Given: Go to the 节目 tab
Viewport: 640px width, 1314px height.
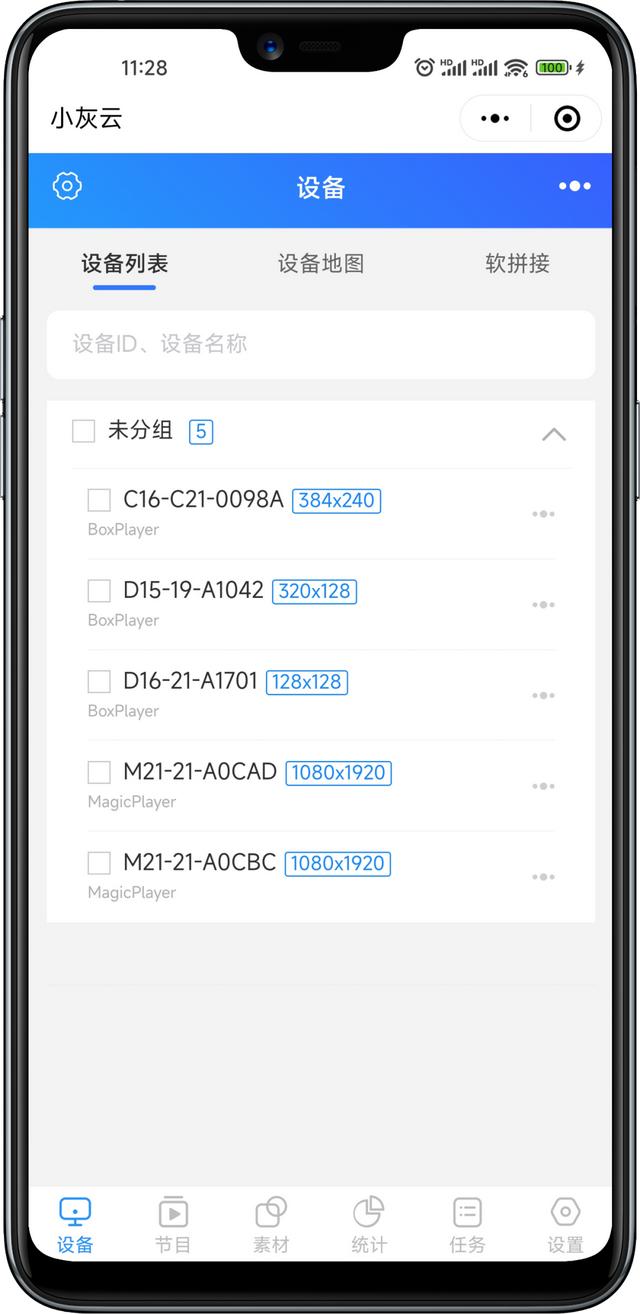Looking at the screenshot, I should tap(172, 1225).
